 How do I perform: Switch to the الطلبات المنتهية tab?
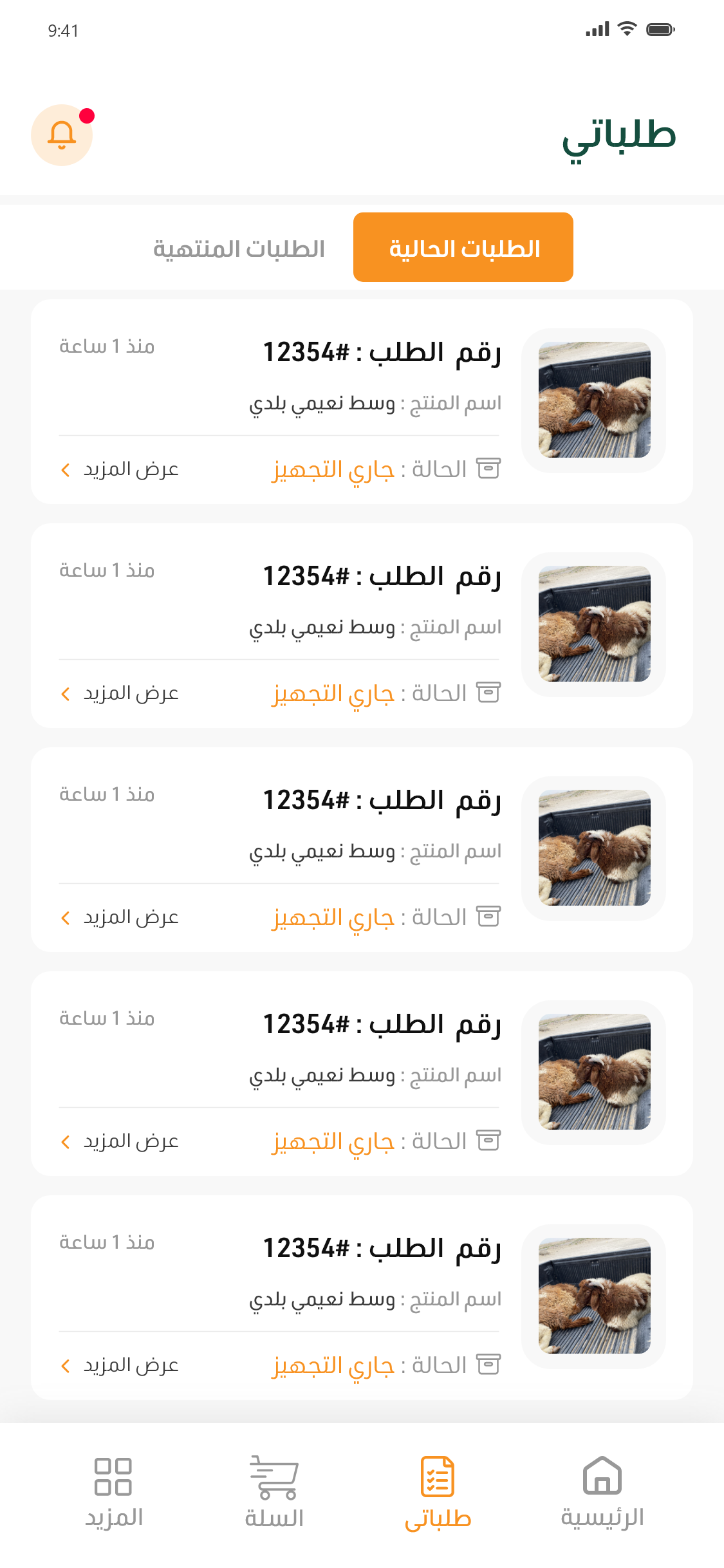[x=239, y=248]
